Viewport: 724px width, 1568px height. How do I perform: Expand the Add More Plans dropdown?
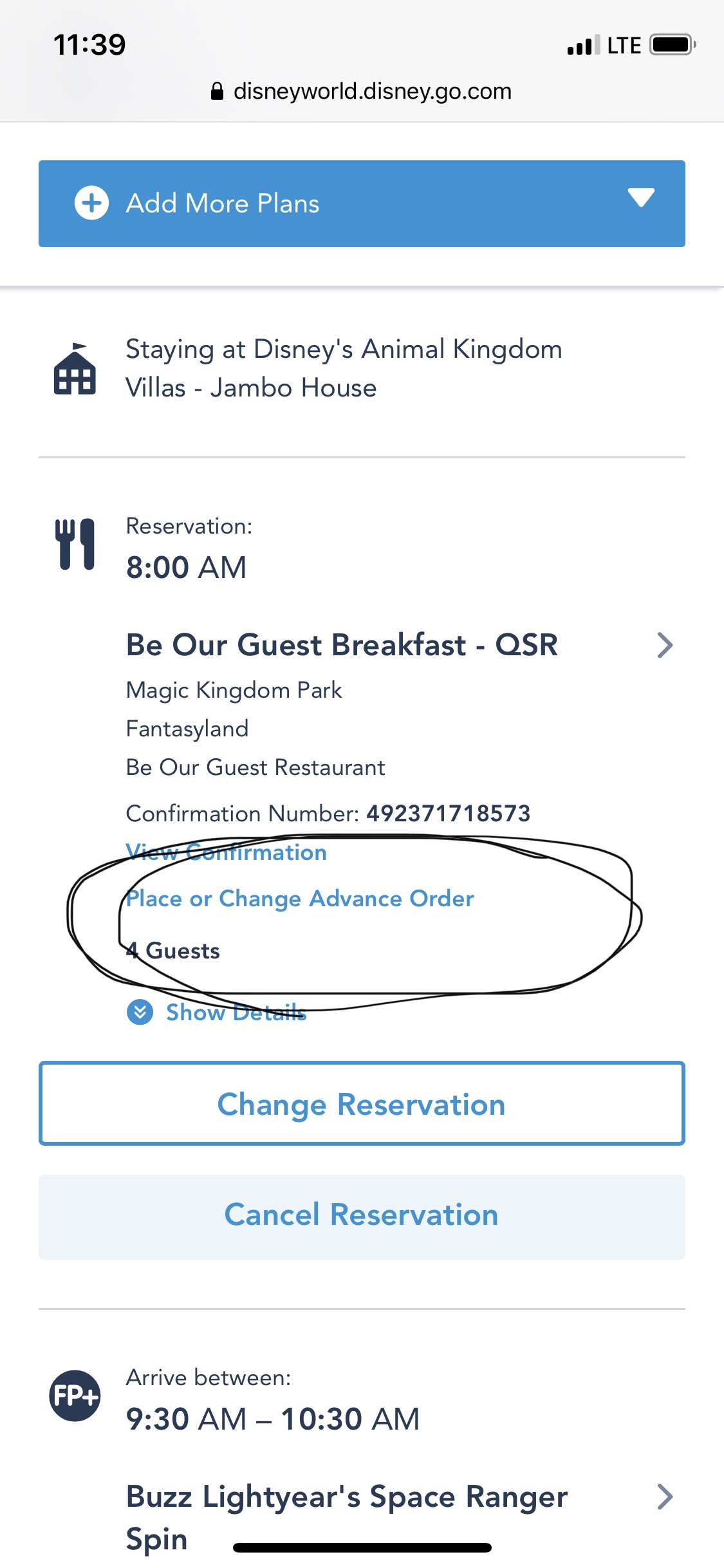click(640, 198)
